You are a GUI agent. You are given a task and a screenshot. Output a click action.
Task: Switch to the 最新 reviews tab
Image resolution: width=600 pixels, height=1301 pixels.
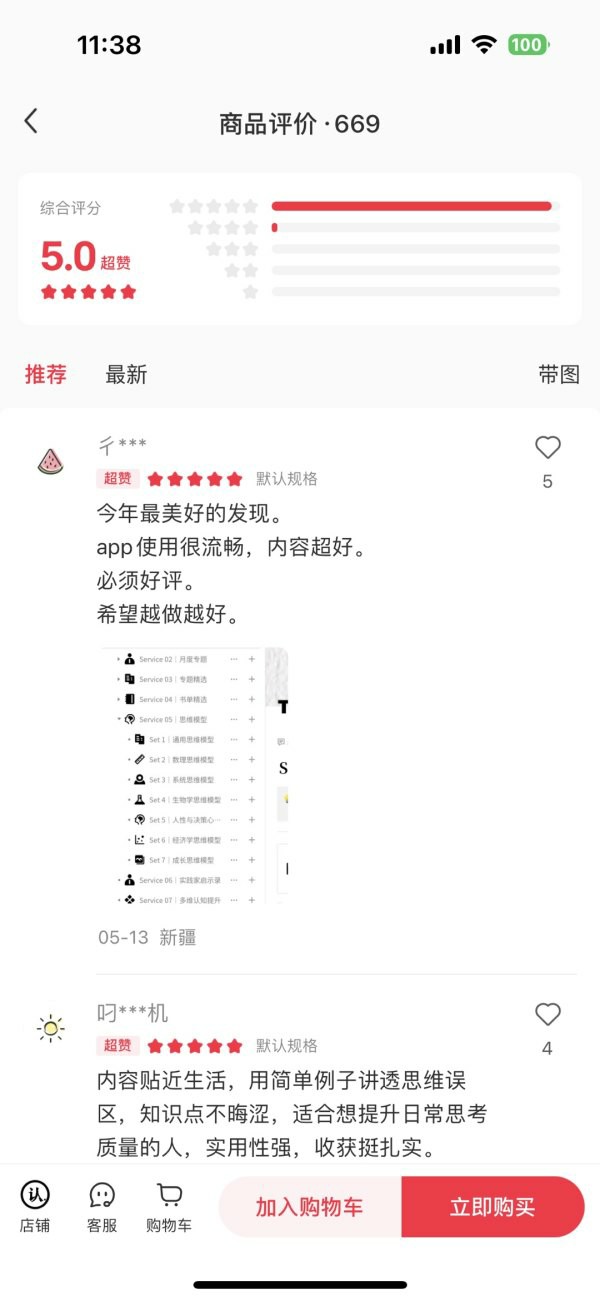[126, 375]
